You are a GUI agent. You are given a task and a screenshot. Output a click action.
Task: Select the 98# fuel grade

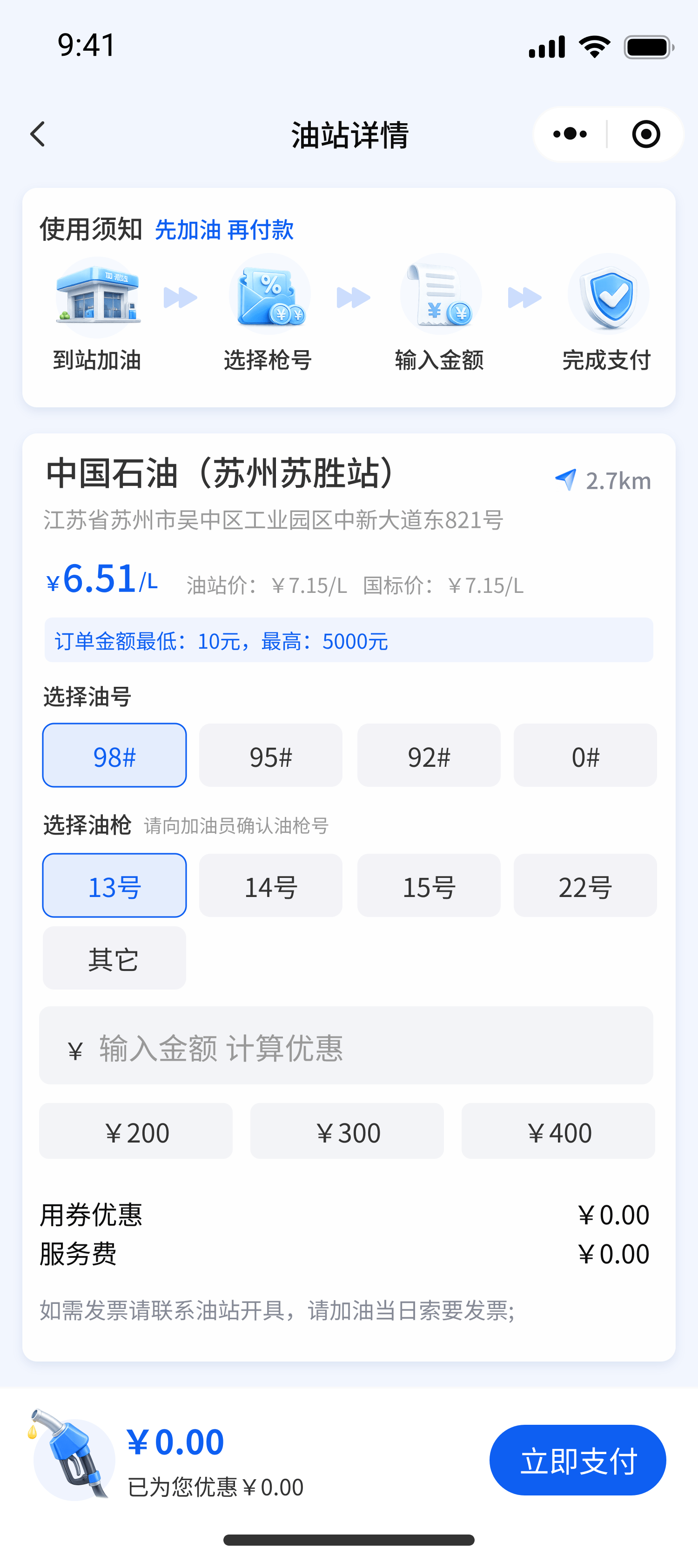pyautogui.click(x=114, y=755)
